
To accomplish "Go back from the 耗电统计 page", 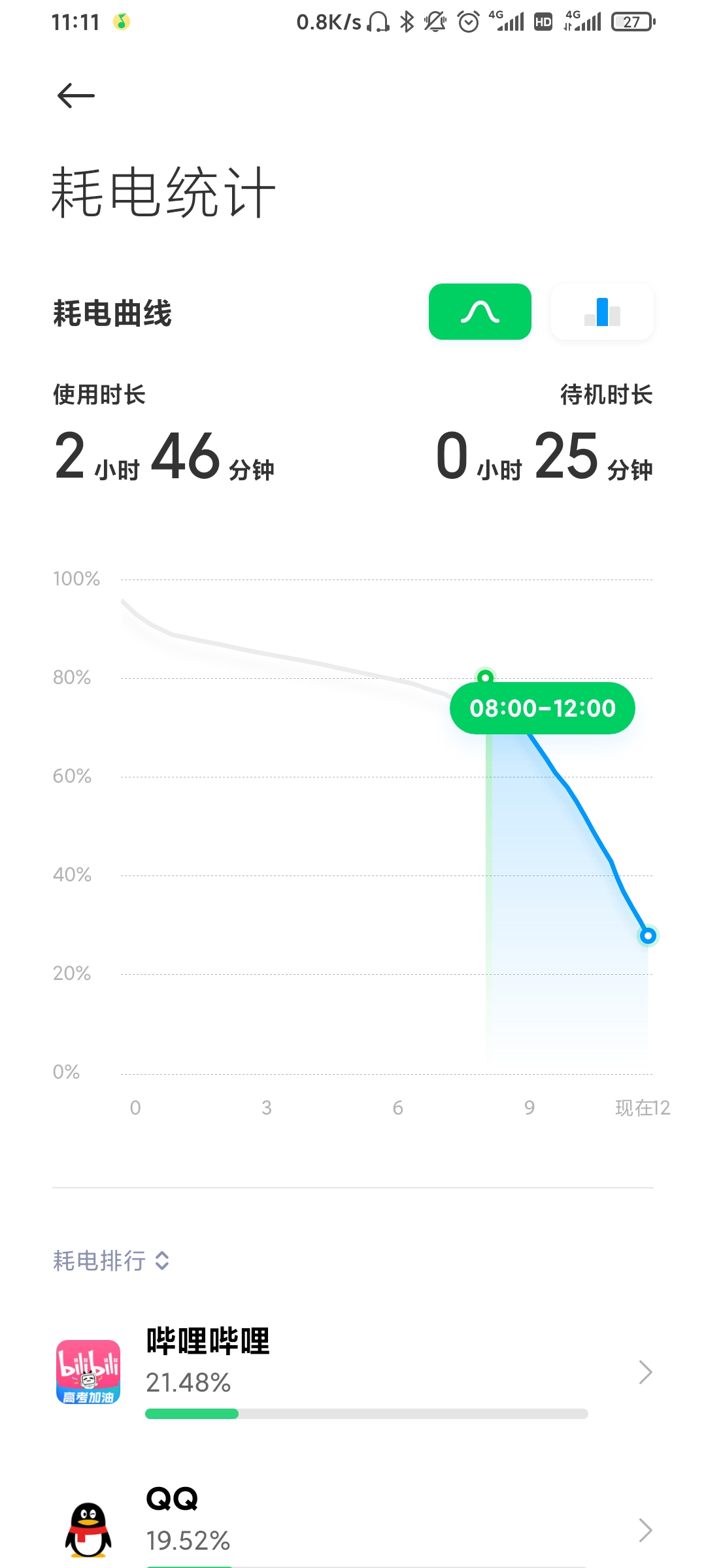I will click(76, 96).
